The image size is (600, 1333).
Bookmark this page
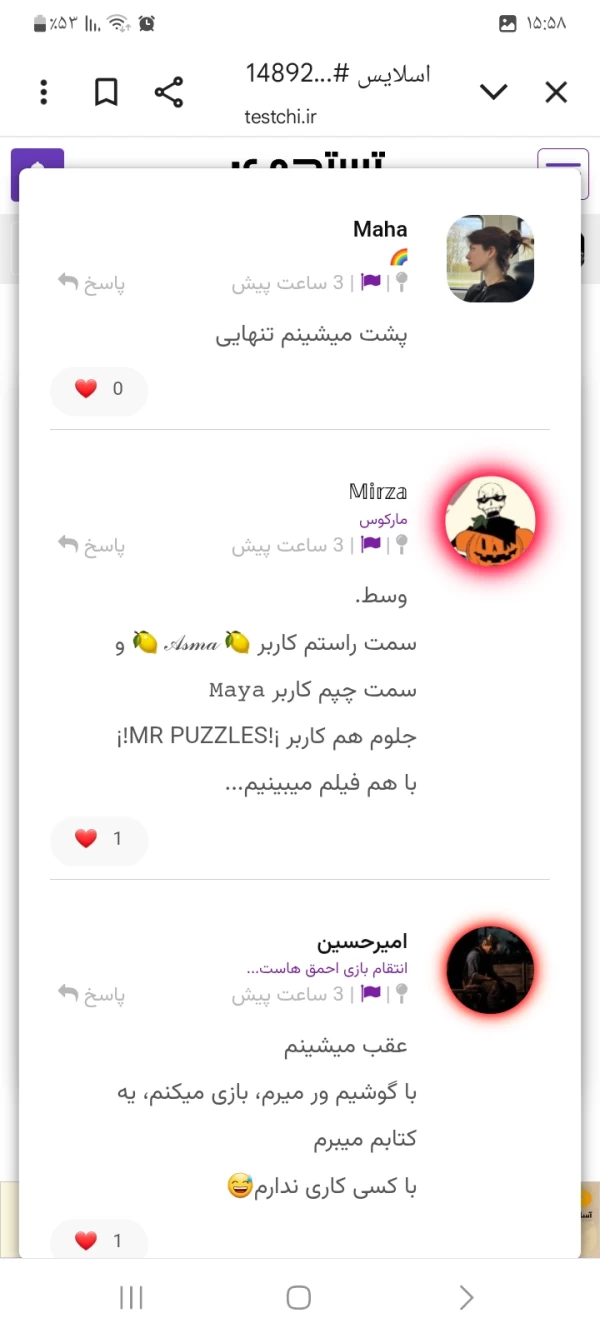point(106,93)
